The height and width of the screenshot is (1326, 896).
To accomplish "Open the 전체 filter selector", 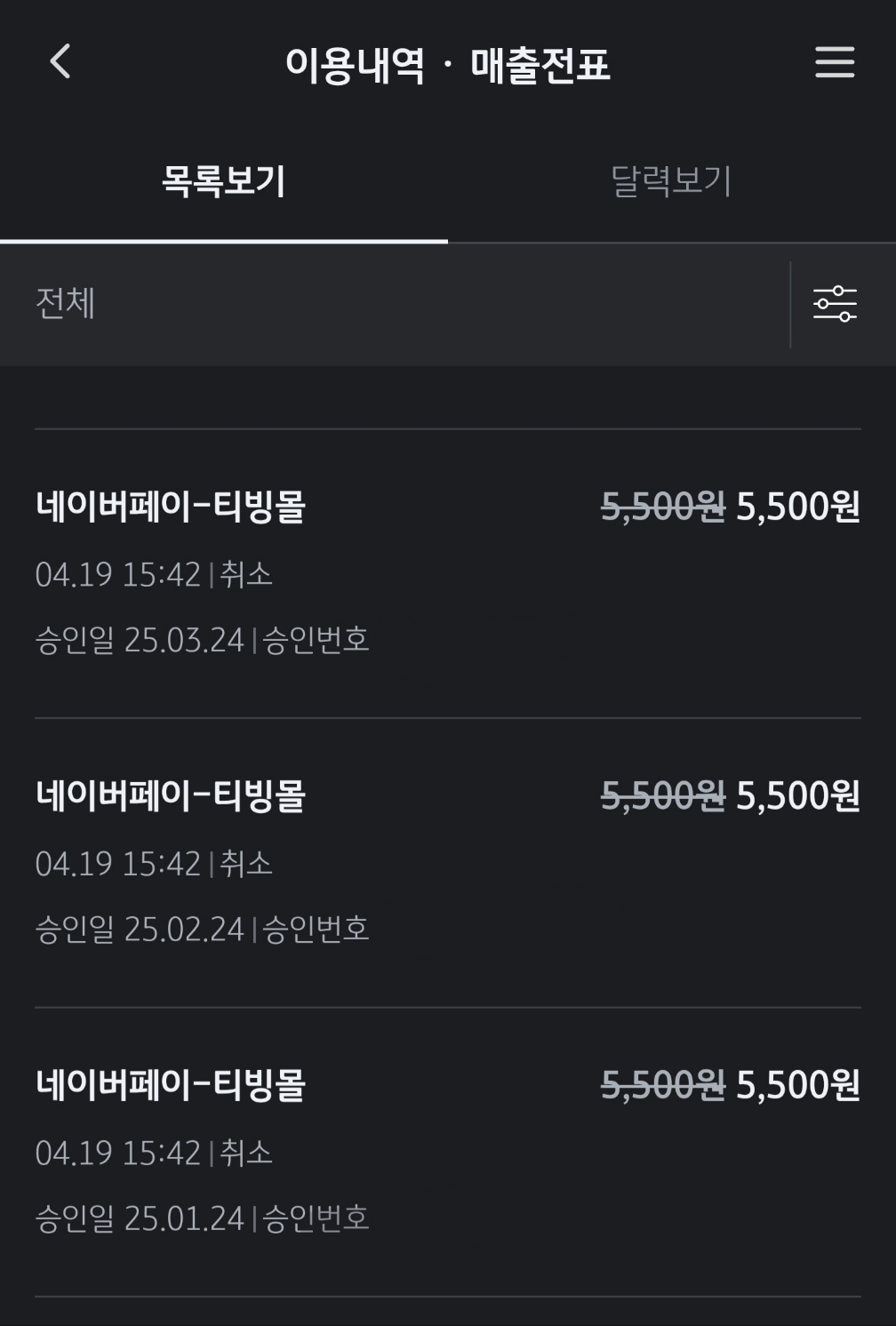I will (x=391, y=304).
